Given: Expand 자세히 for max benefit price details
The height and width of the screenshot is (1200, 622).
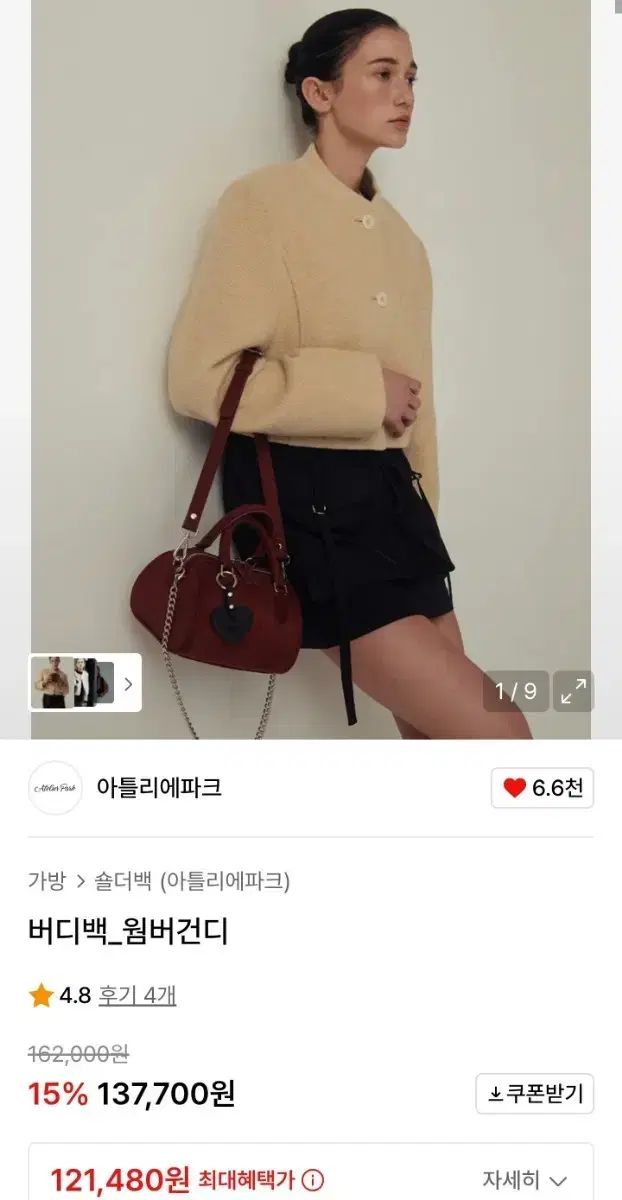Looking at the screenshot, I should (x=525, y=1180).
